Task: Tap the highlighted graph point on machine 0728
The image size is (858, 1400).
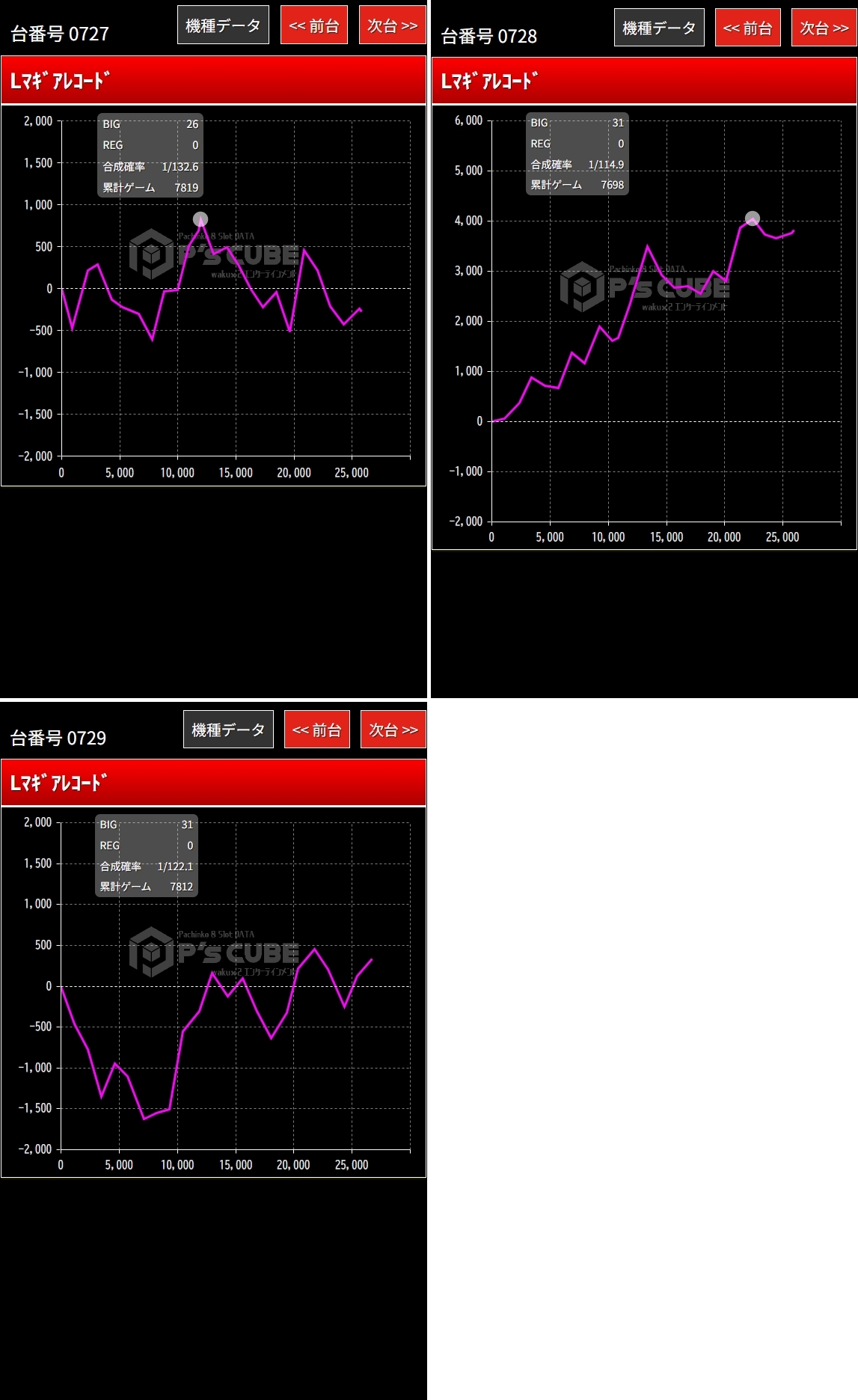Action: [x=753, y=218]
